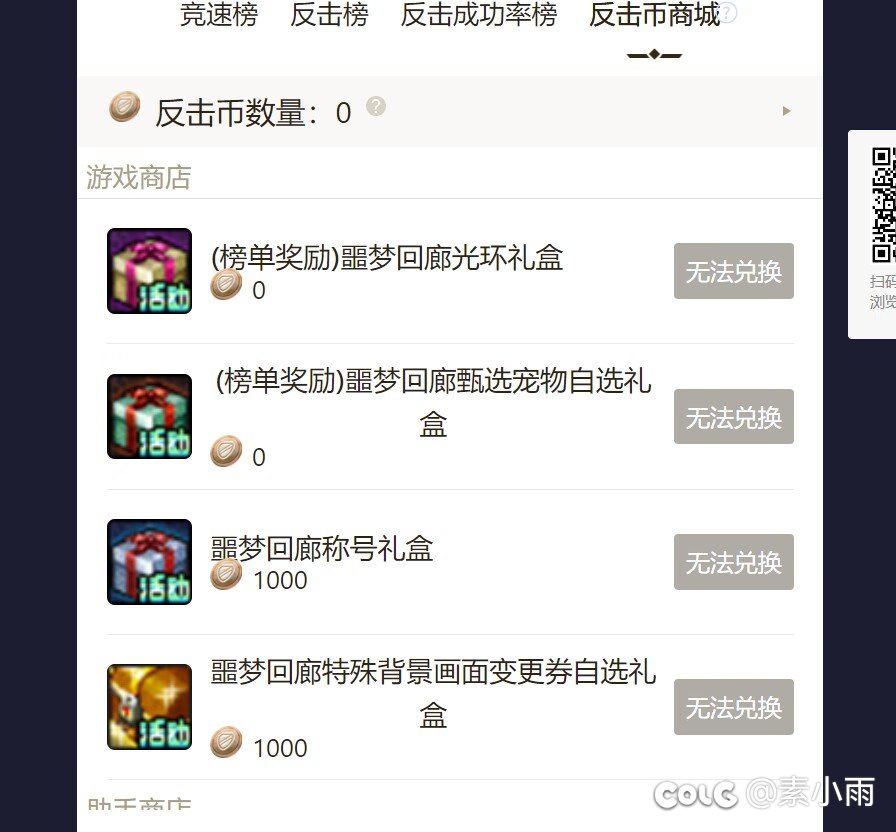The height and width of the screenshot is (832, 896).
Task: Switch to the 竞速榜 tab
Action: (218, 15)
